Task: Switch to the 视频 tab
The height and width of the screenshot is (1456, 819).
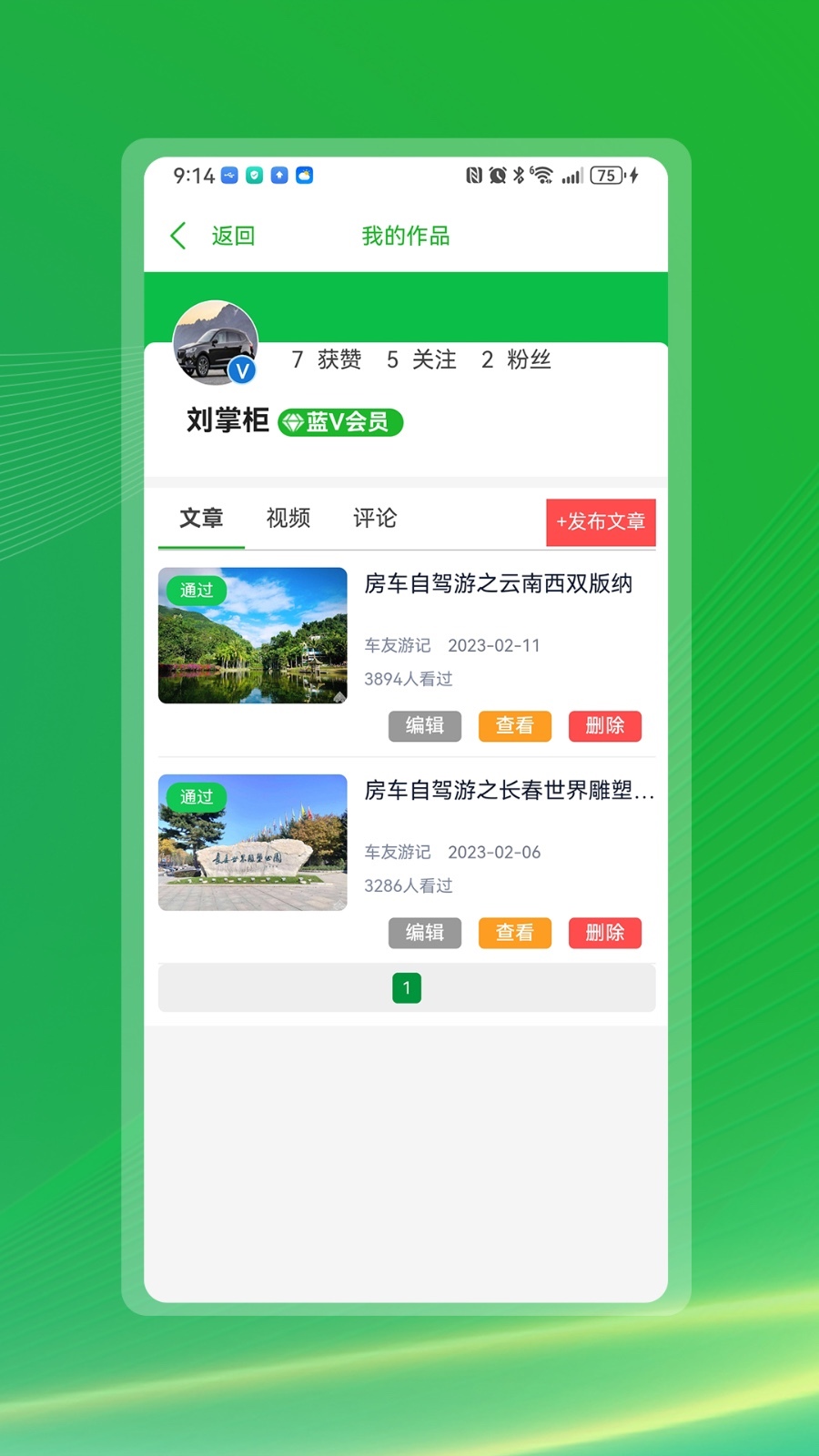Action: click(x=288, y=519)
